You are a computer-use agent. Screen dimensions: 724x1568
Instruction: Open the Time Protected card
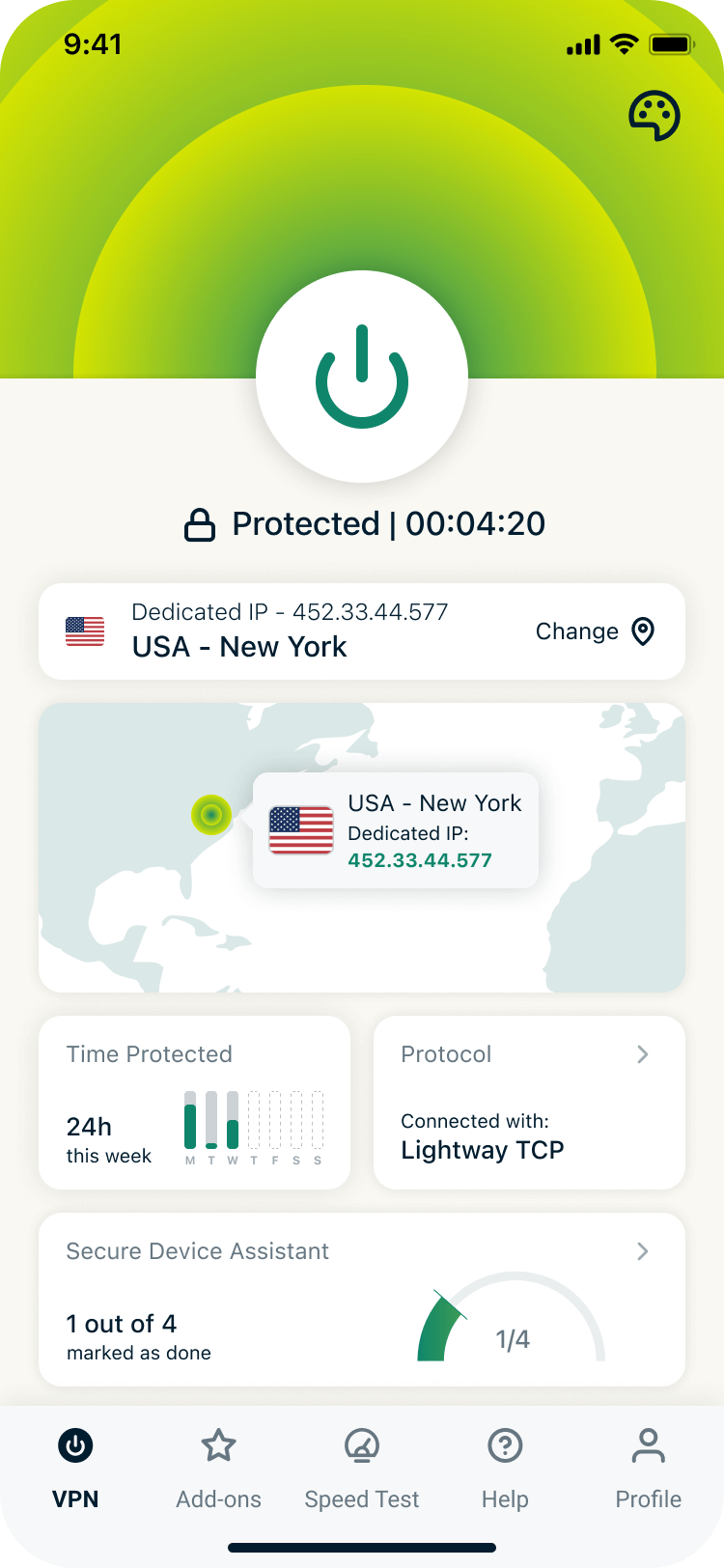(x=194, y=1102)
